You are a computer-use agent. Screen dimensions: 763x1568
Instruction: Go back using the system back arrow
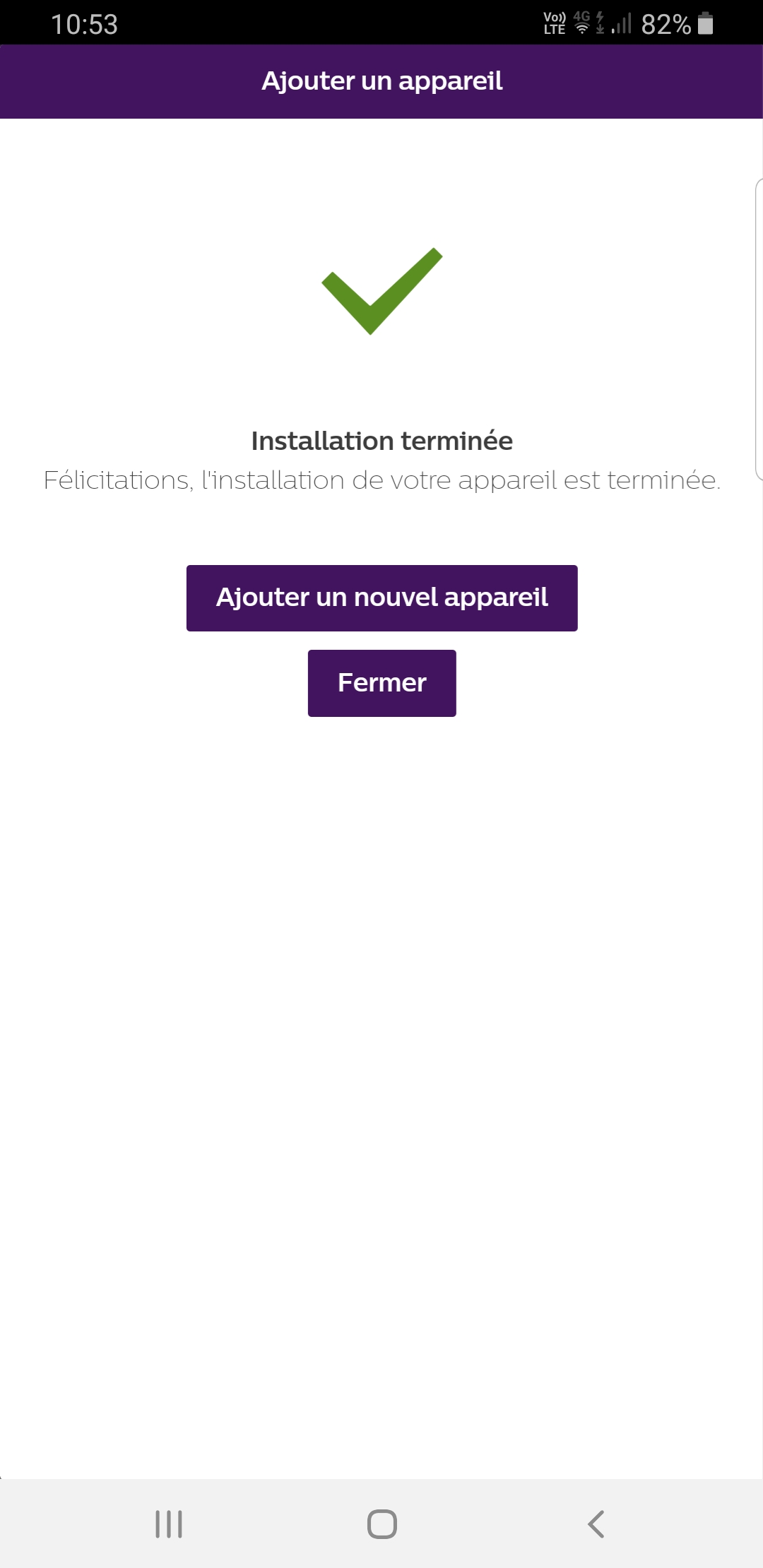pos(596,1524)
